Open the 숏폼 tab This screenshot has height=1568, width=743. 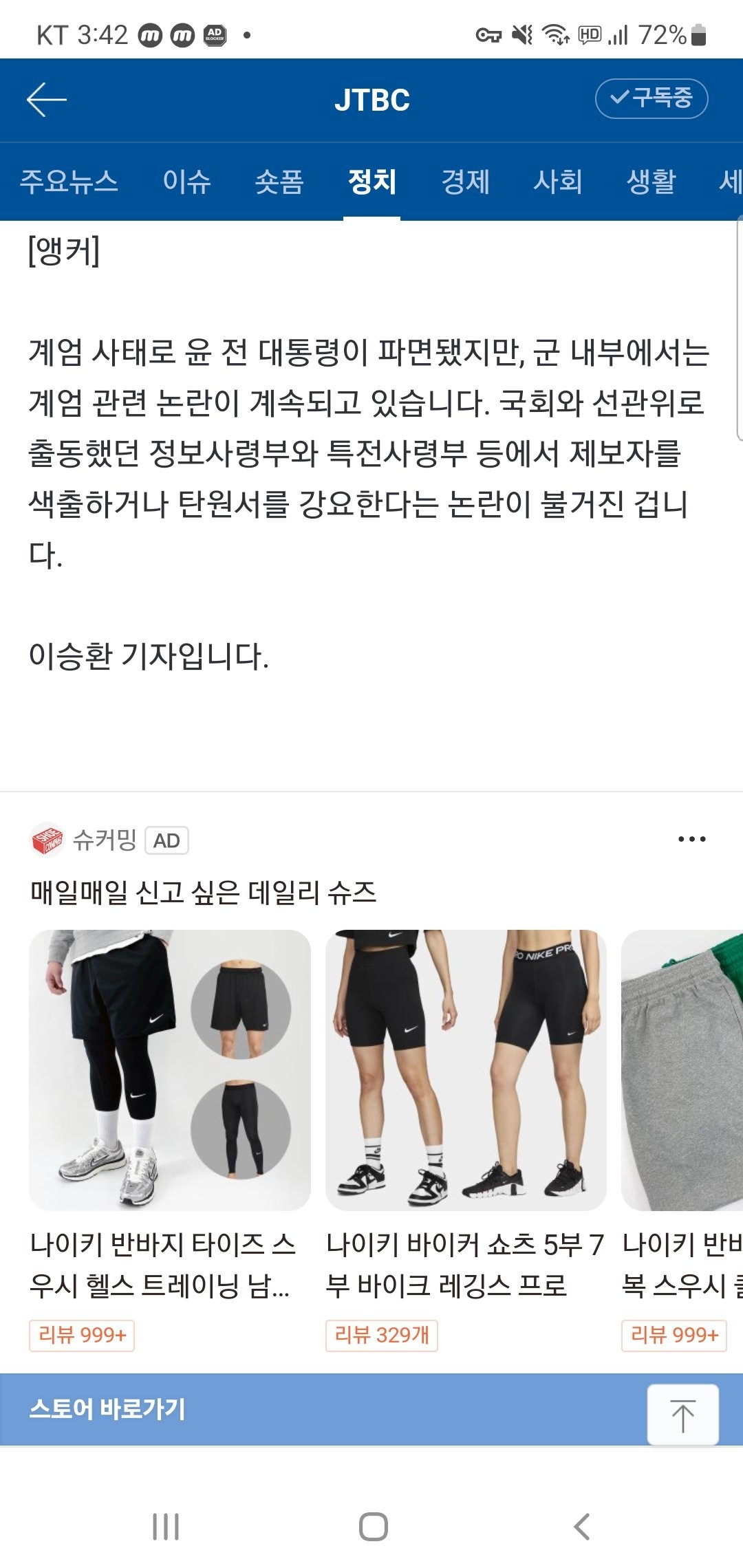pyautogui.click(x=279, y=182)
